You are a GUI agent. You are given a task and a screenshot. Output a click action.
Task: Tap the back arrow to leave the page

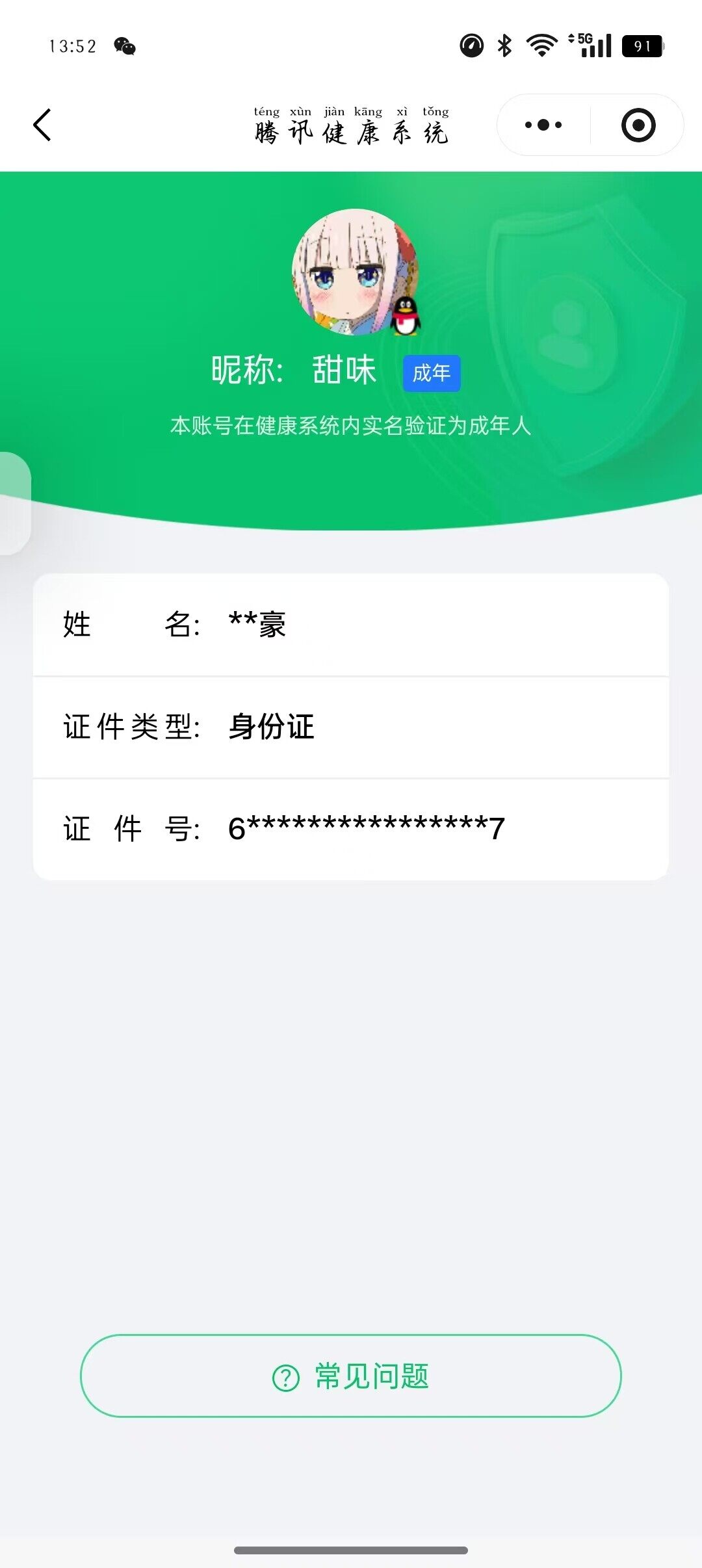[x=42, y=124]
